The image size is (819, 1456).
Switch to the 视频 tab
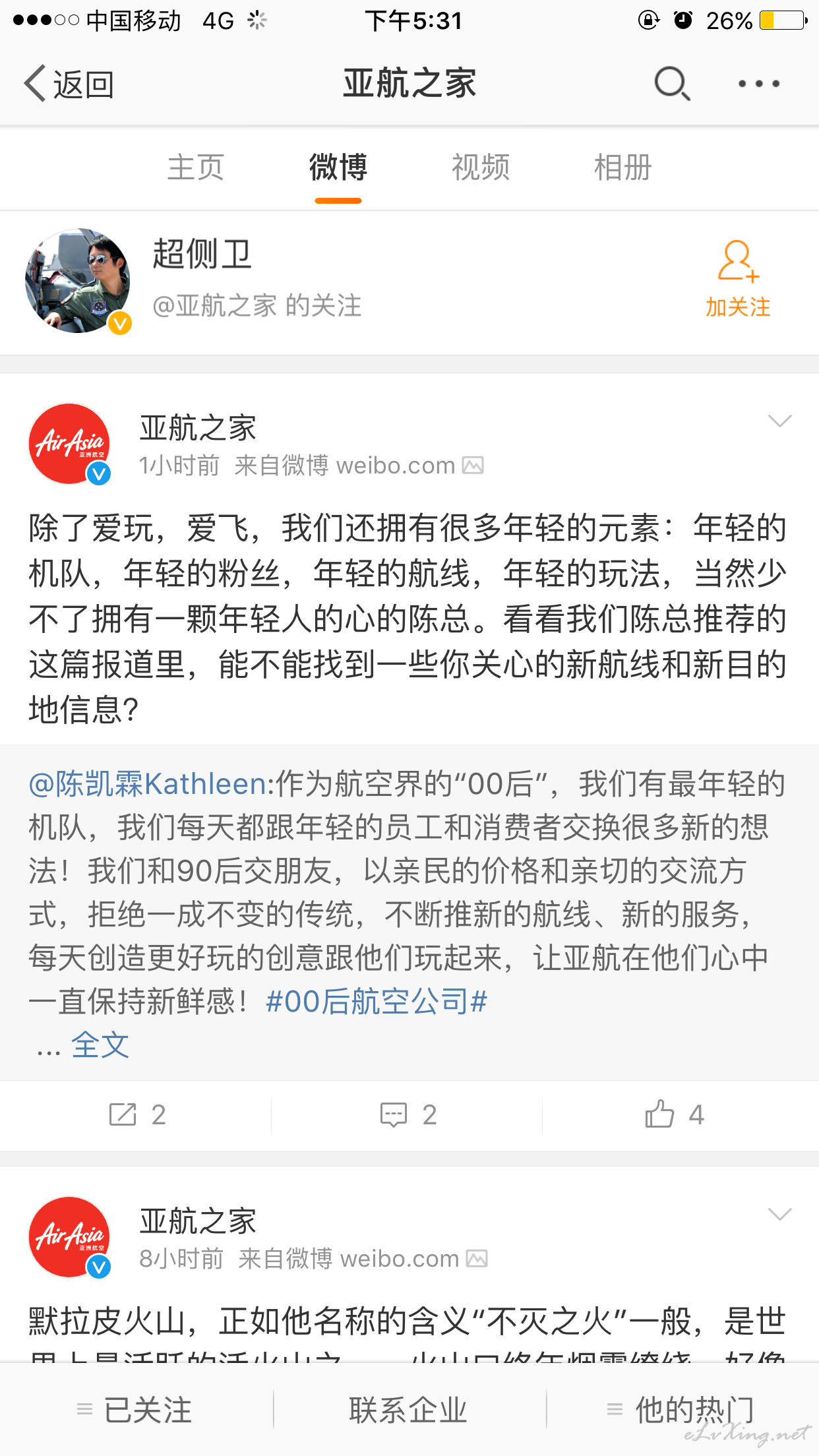coord(481,167)
